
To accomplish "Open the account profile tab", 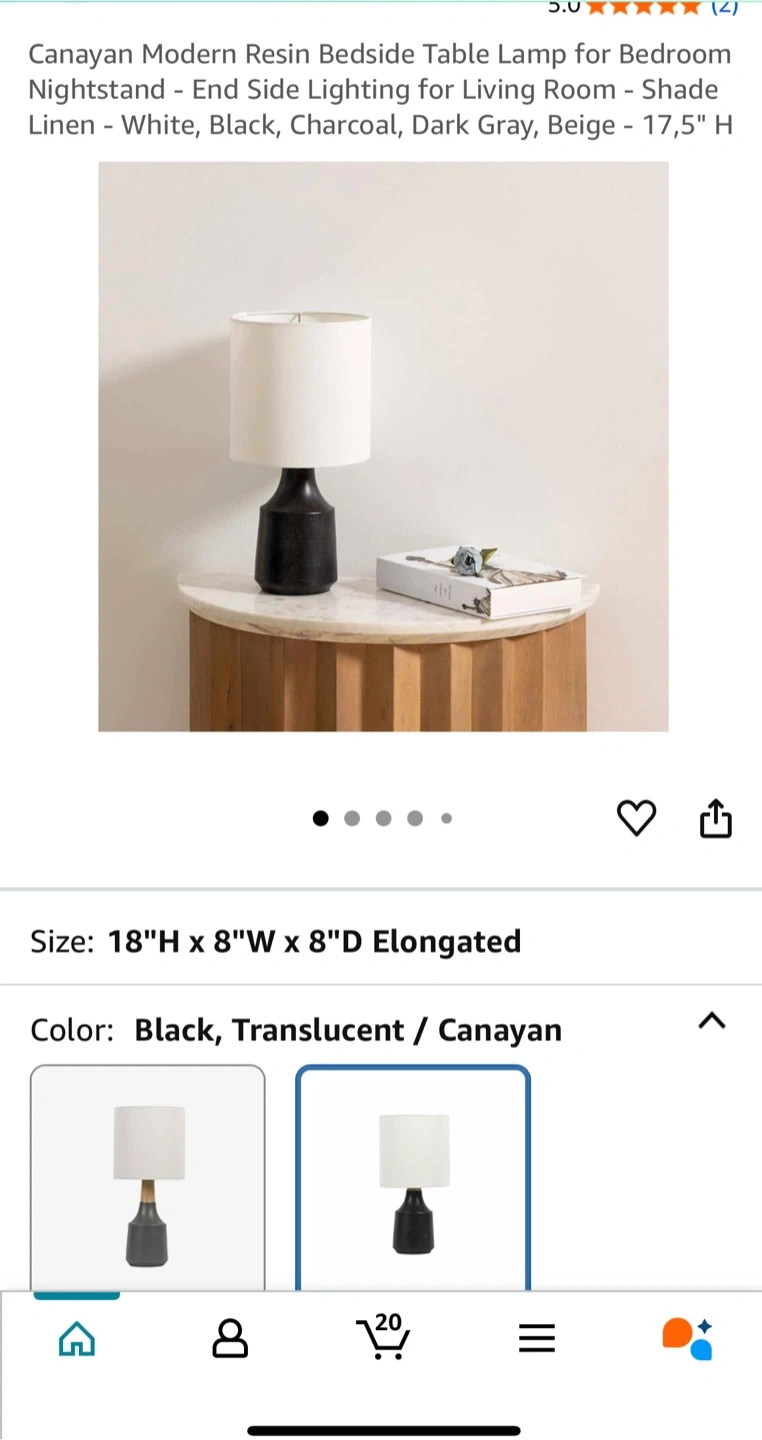I will [230, 1338].
